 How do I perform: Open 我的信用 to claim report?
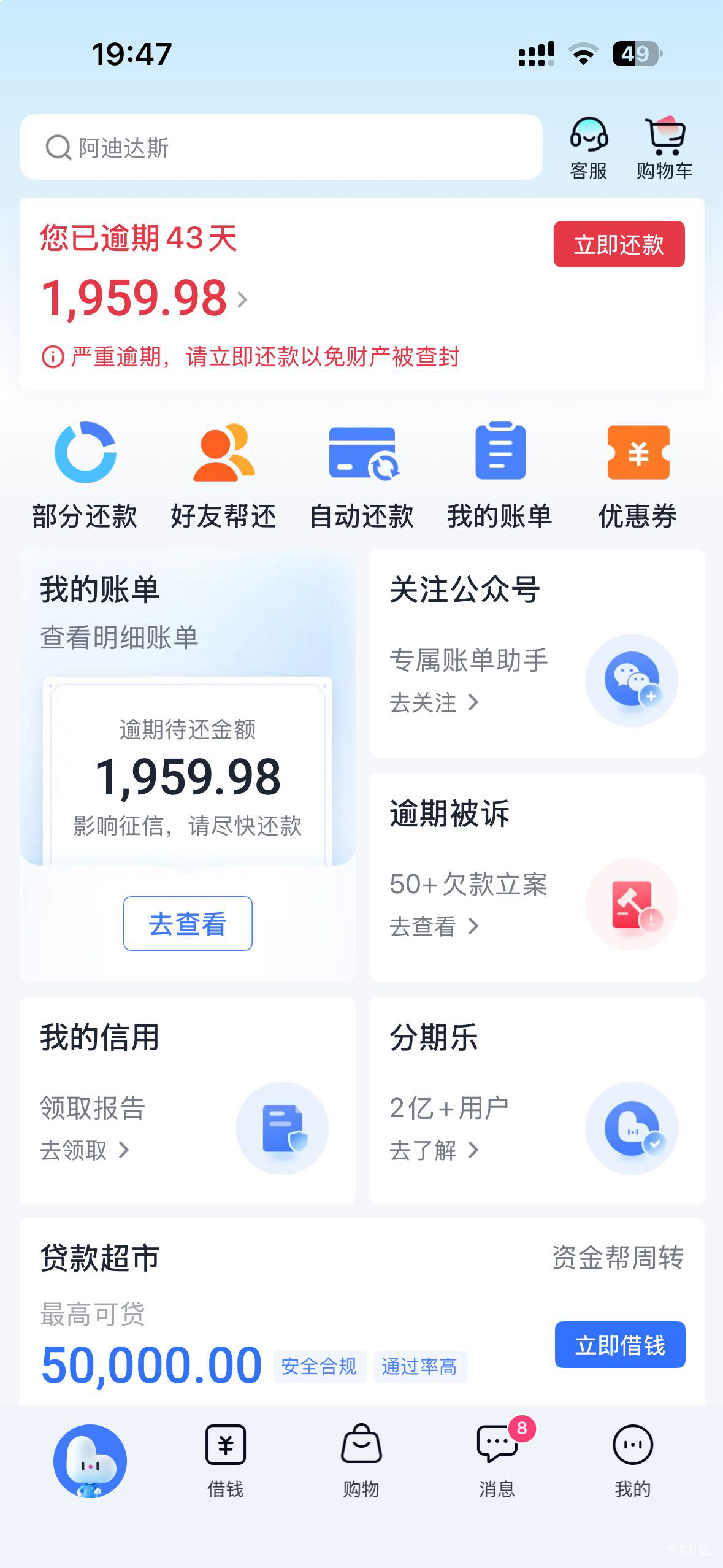click(x=188, y=1101)
